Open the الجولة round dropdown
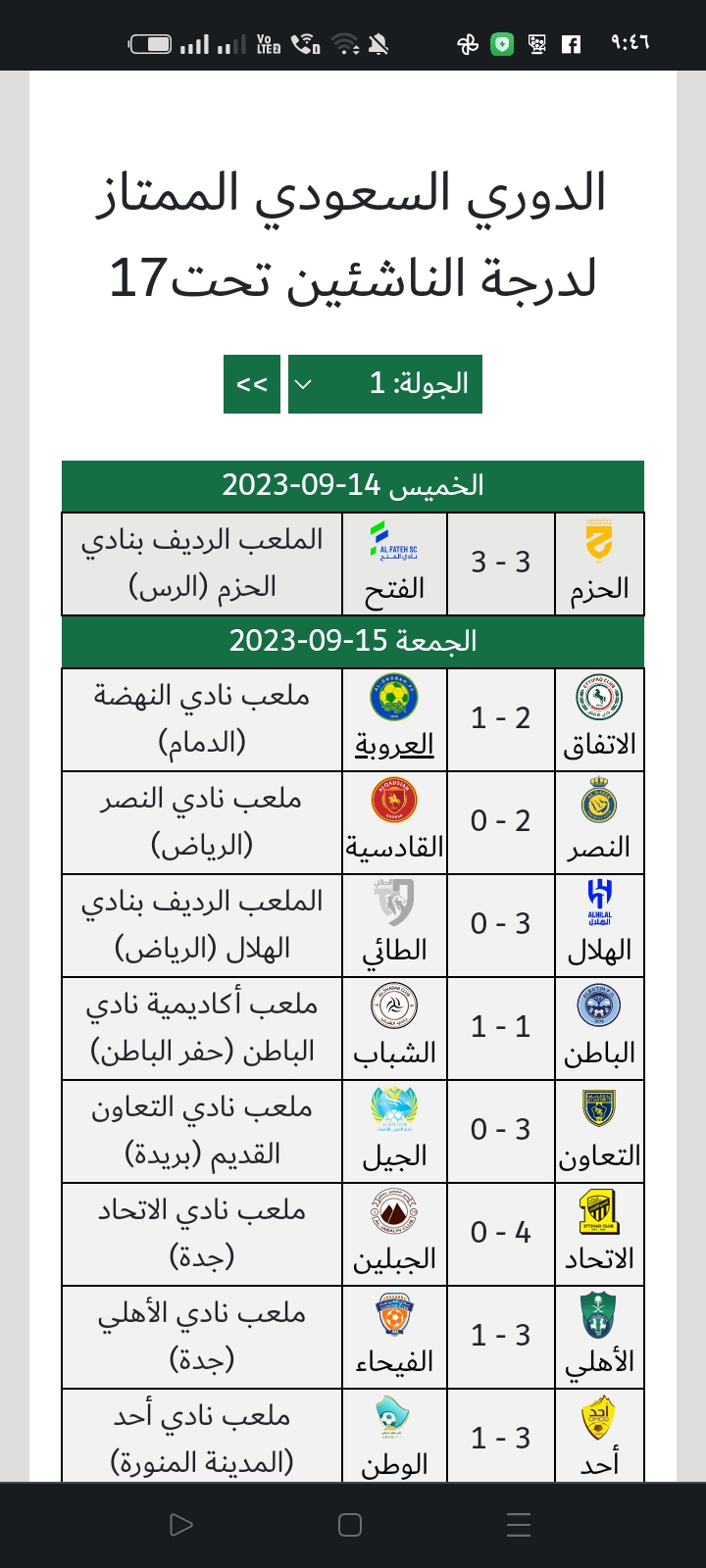Image resolution: width=706 pixels, height=1568 pixels. pyautogui.click(x=384, y=384)
